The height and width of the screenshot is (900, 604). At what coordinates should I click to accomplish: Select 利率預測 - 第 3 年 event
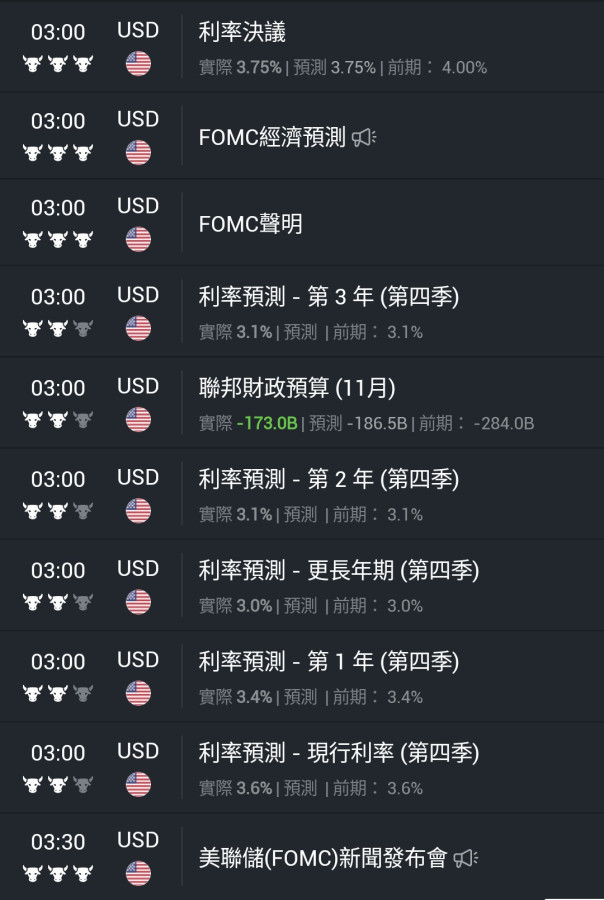[329, 297]
